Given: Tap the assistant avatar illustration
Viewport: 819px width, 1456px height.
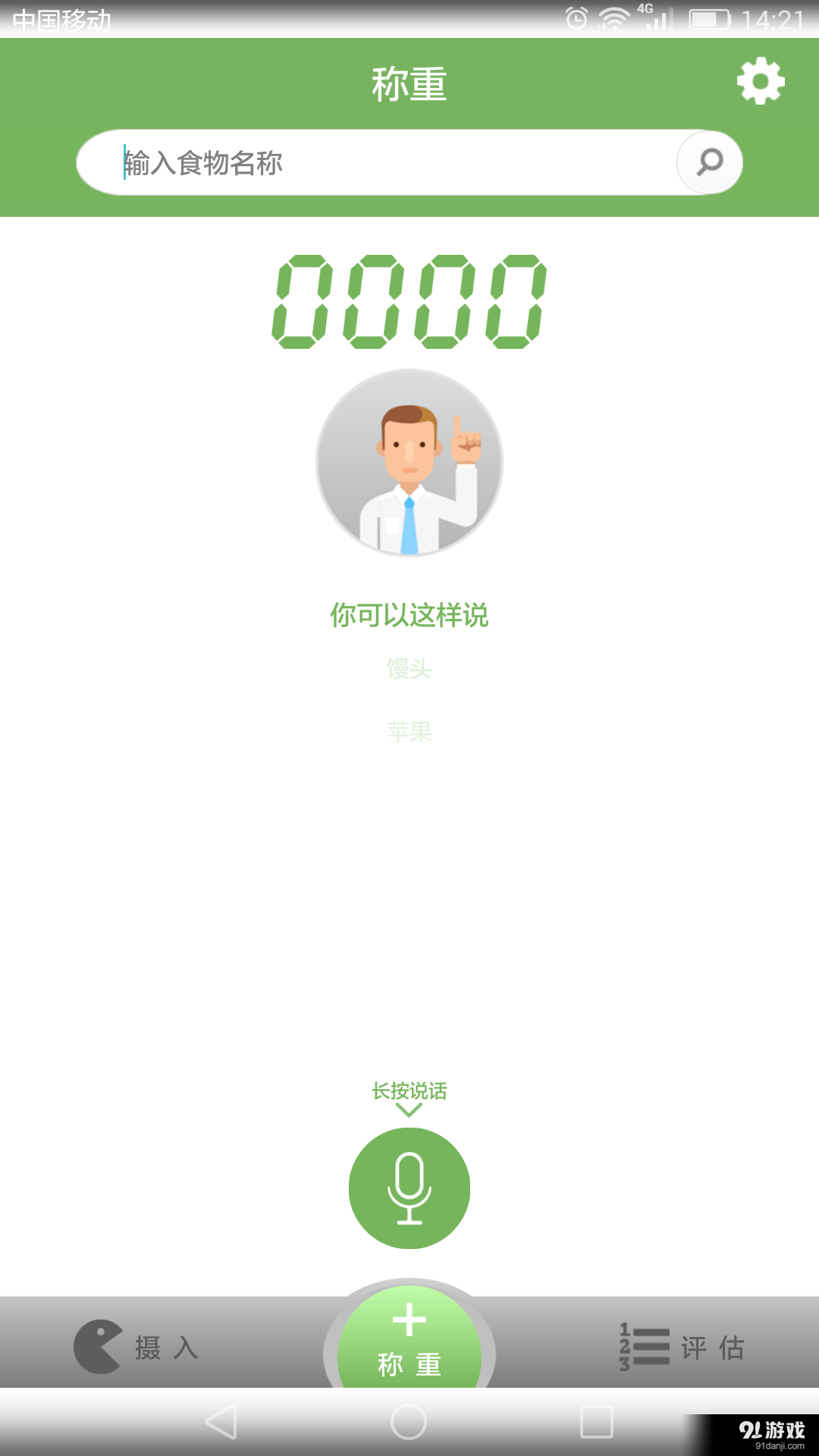Looking at the screenshot, I should click(x=409, y=464).
